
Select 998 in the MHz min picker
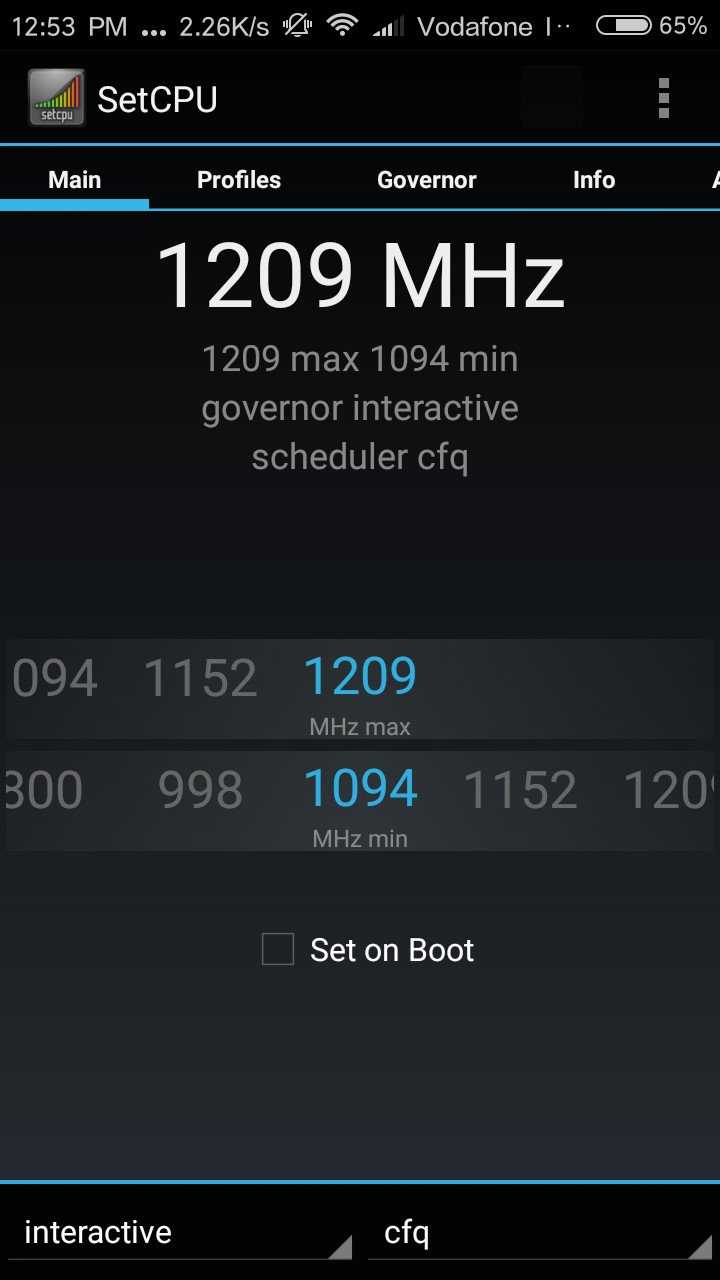201,791
